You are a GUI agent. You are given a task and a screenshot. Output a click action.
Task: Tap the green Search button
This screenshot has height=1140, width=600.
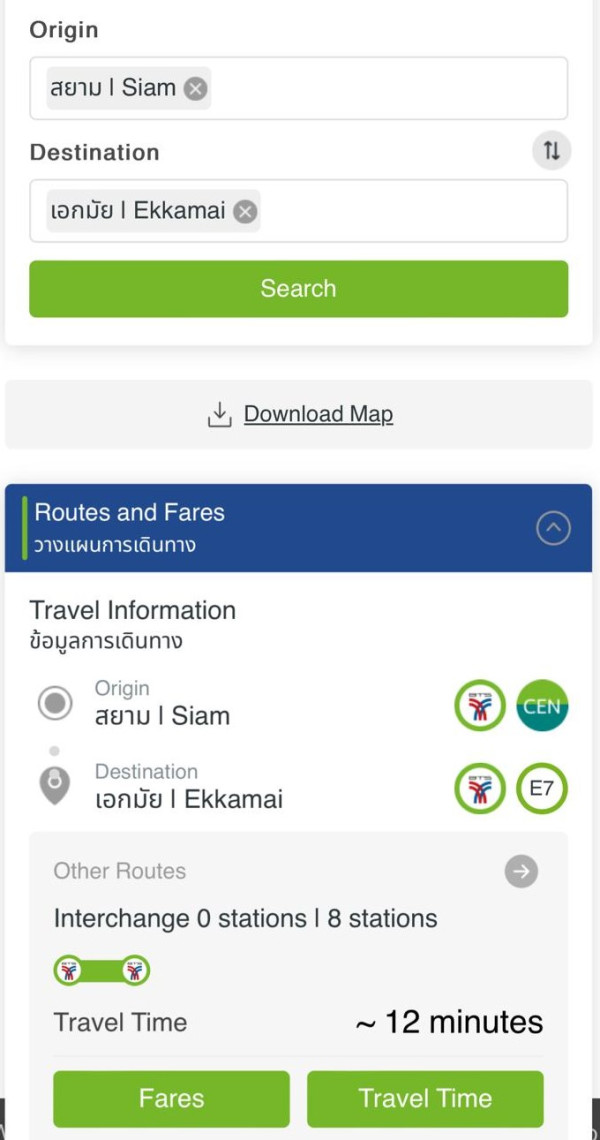(298, 289)
